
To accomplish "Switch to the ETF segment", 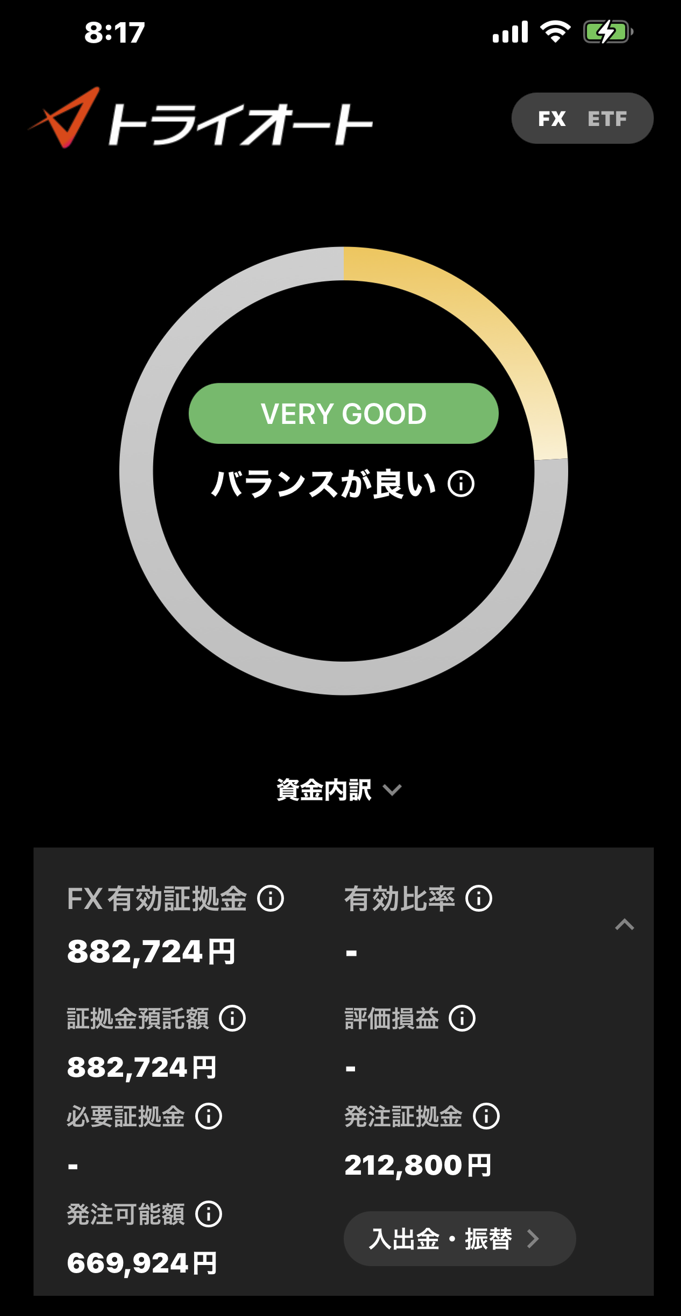I will pos(607,119).
